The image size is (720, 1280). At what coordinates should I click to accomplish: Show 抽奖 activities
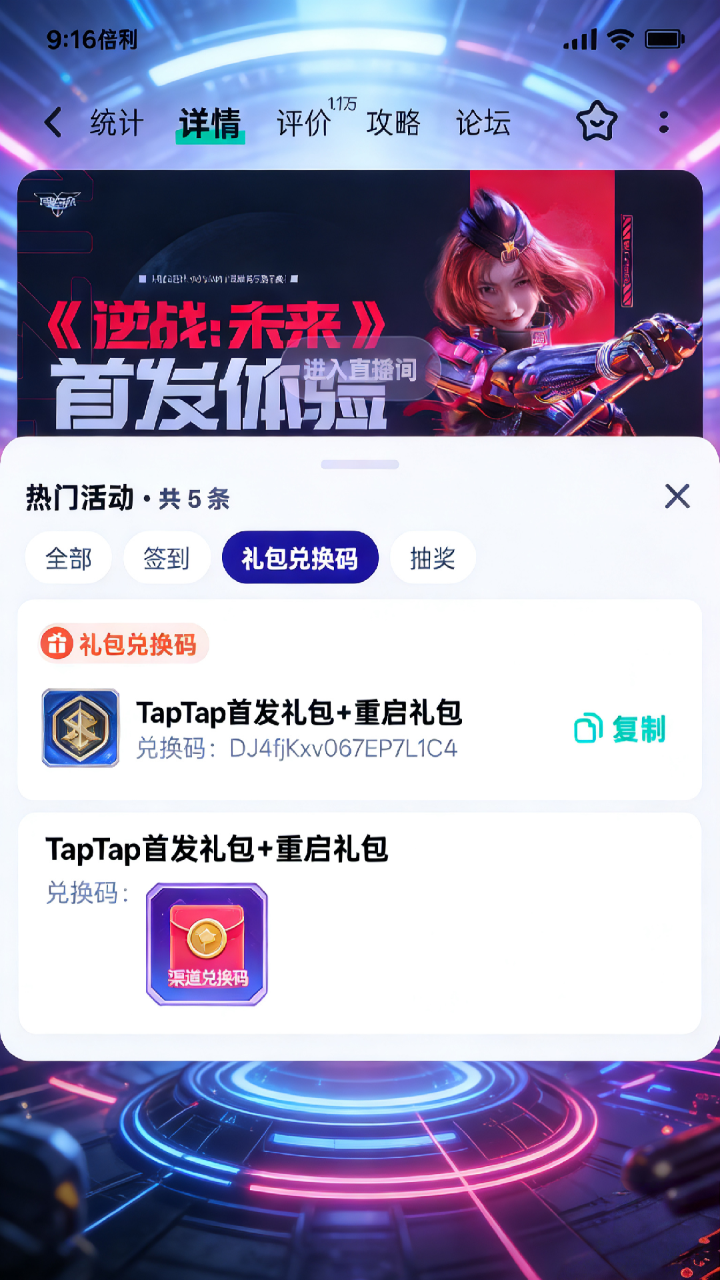point(433,558)
